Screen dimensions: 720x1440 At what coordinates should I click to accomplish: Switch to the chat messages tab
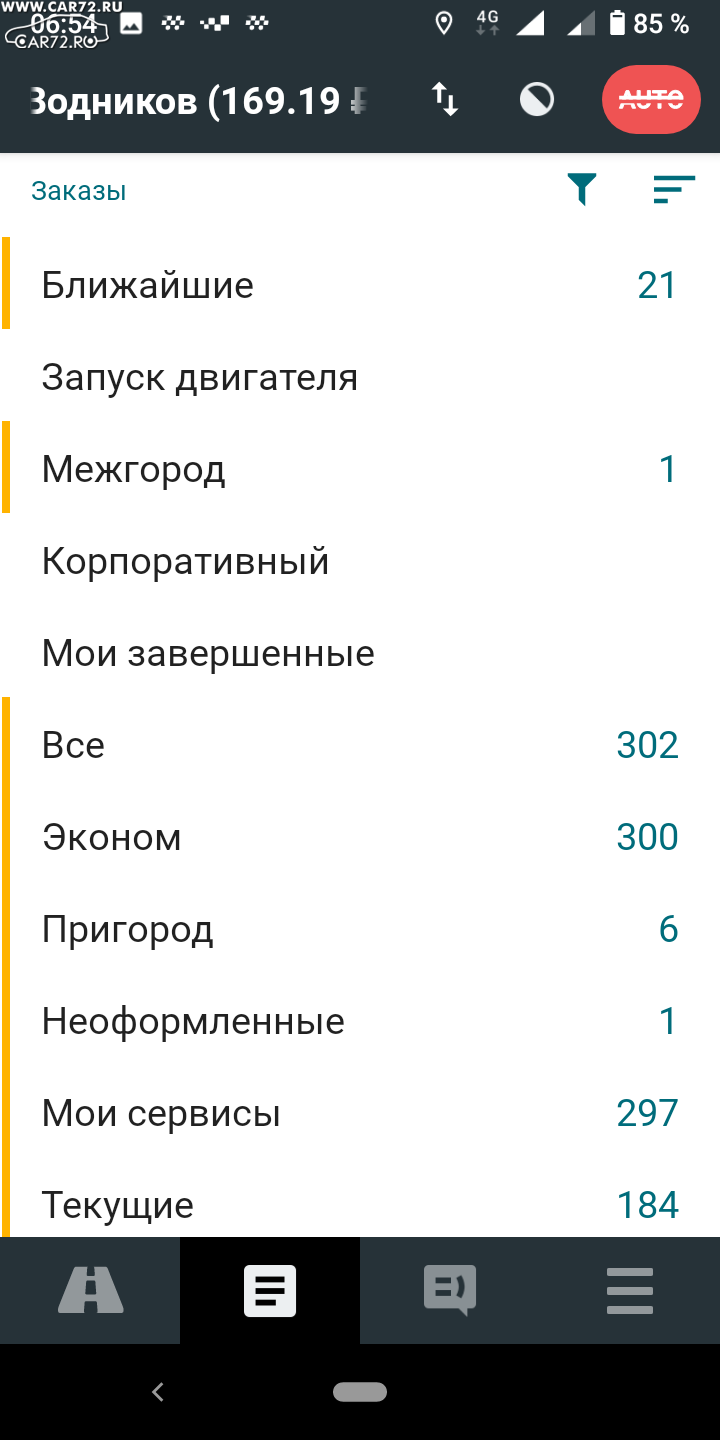tap(450, 1290)
